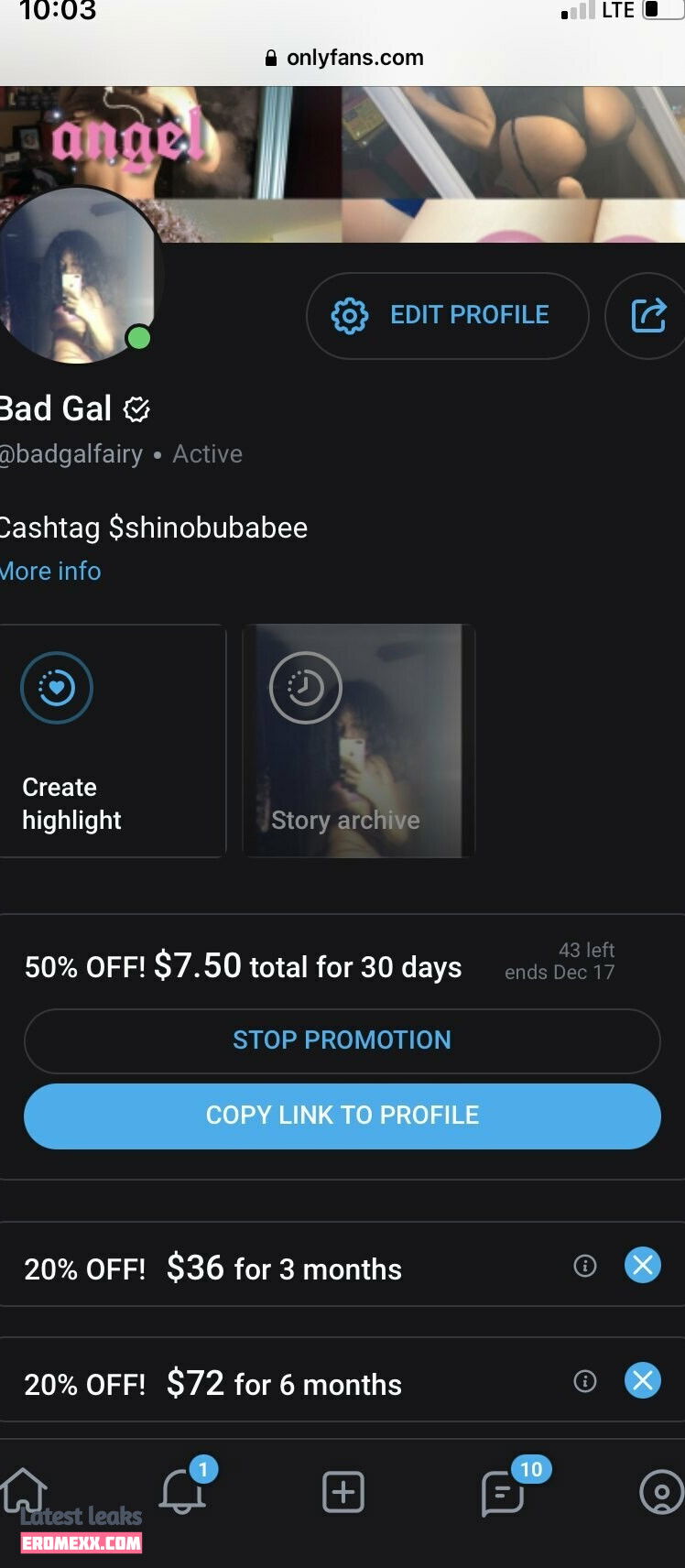685x1568 pixels.
Task: Open messages with 10 unread
Action: (x=503, y=1493)
